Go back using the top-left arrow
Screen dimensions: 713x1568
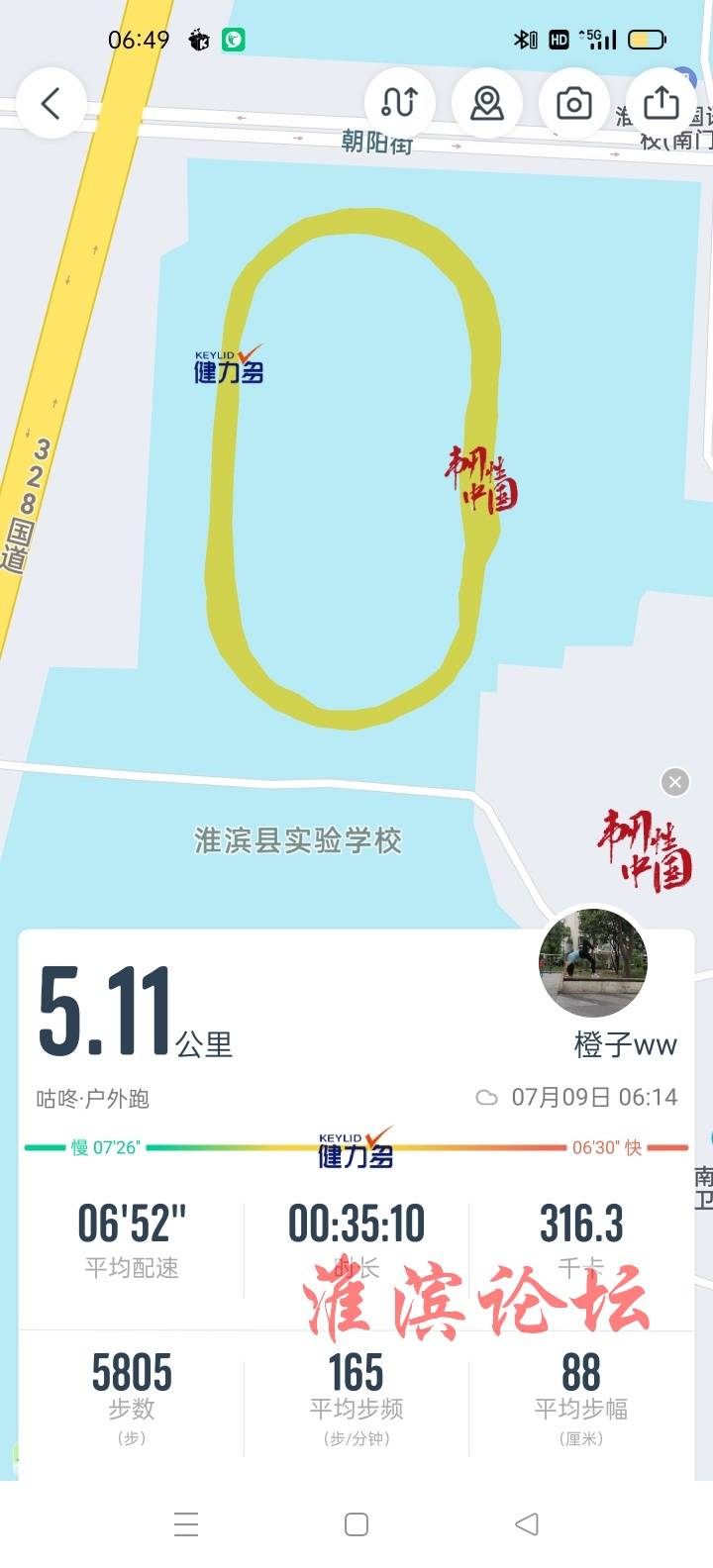point(51,103)
